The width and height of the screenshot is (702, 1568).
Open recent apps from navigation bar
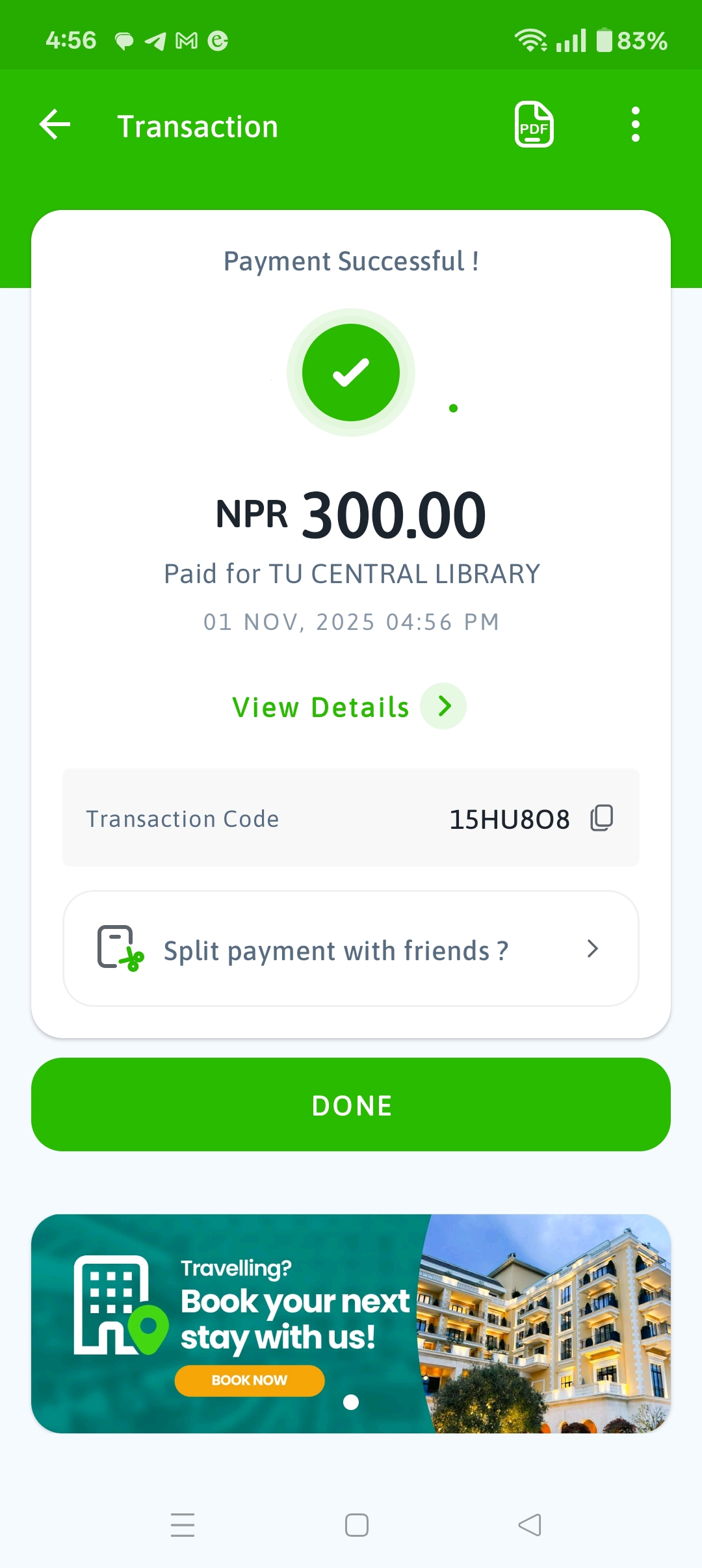click(183, 1524)
